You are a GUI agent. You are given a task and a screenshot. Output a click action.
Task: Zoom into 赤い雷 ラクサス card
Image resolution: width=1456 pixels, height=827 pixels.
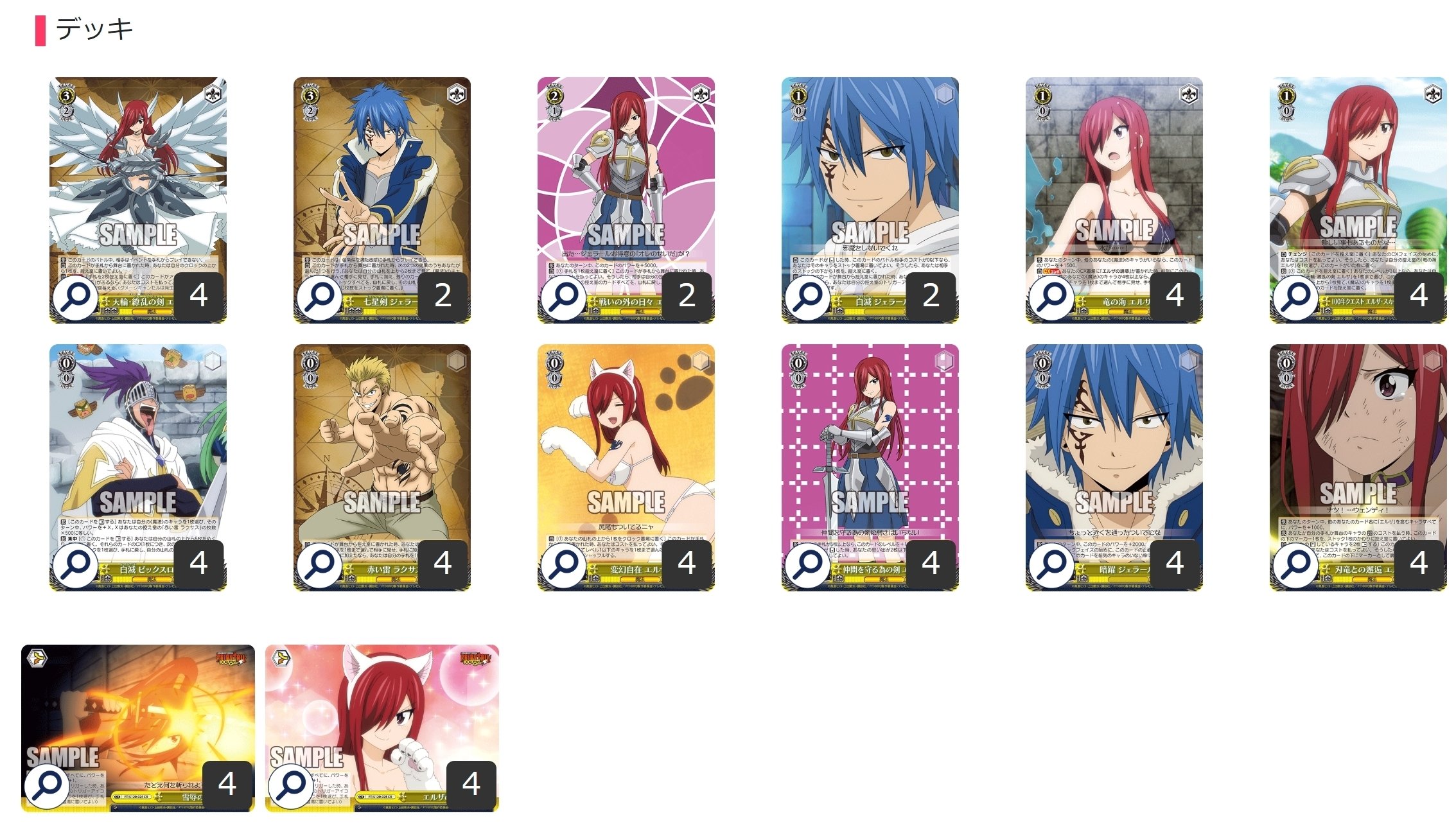click(x=320, y=564)
